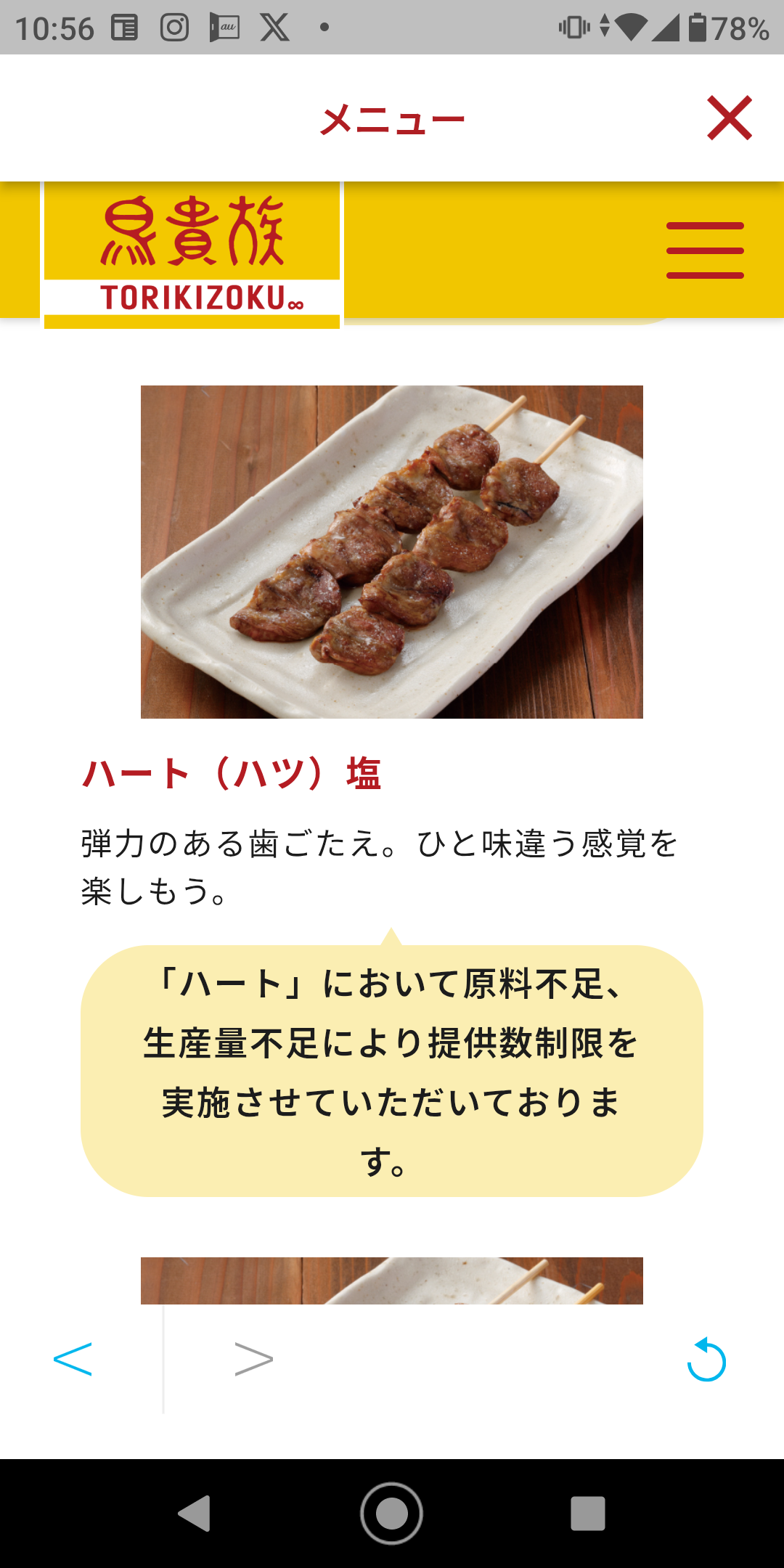
Task: Go back to the previous page
Action: [x=73, y=1359]
